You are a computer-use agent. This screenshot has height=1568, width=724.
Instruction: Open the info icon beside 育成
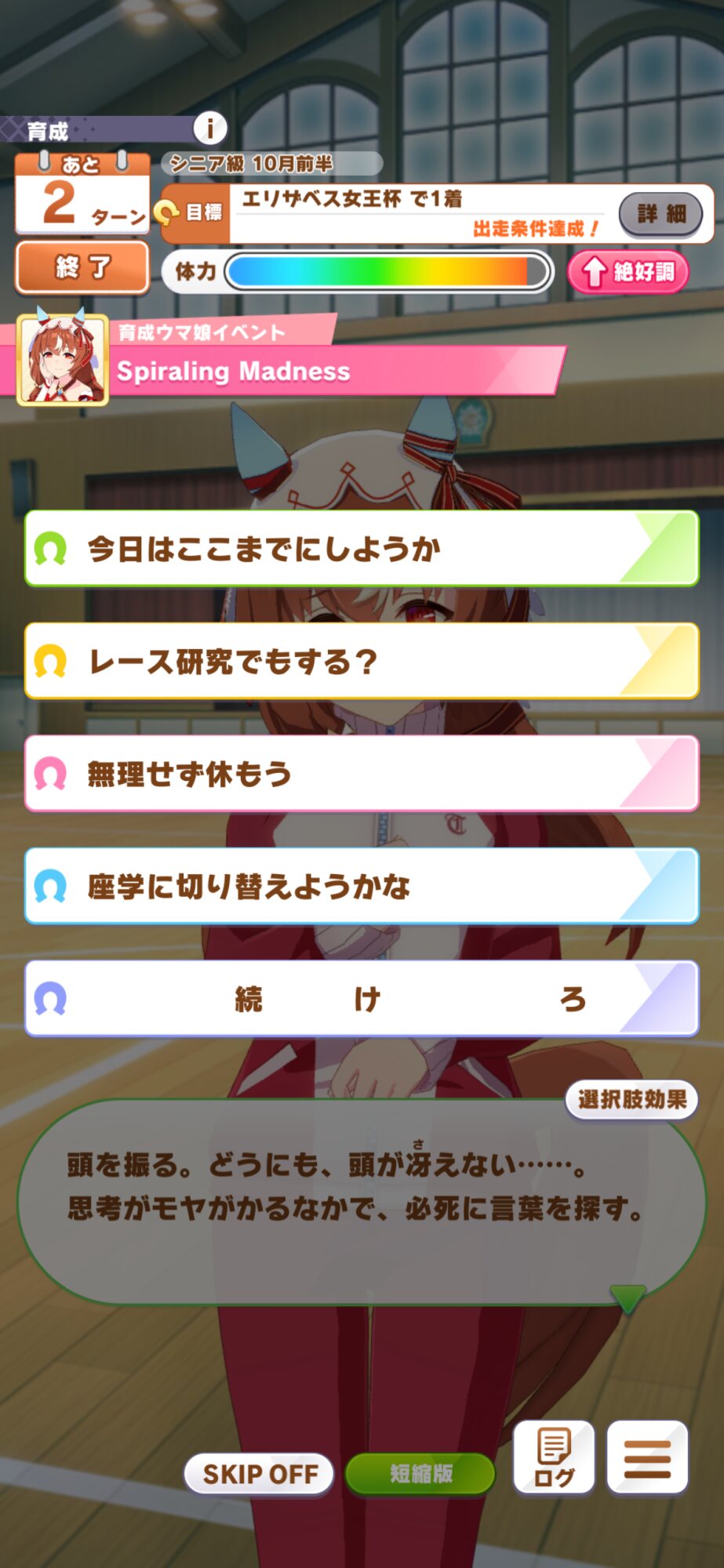pos(209,128)
